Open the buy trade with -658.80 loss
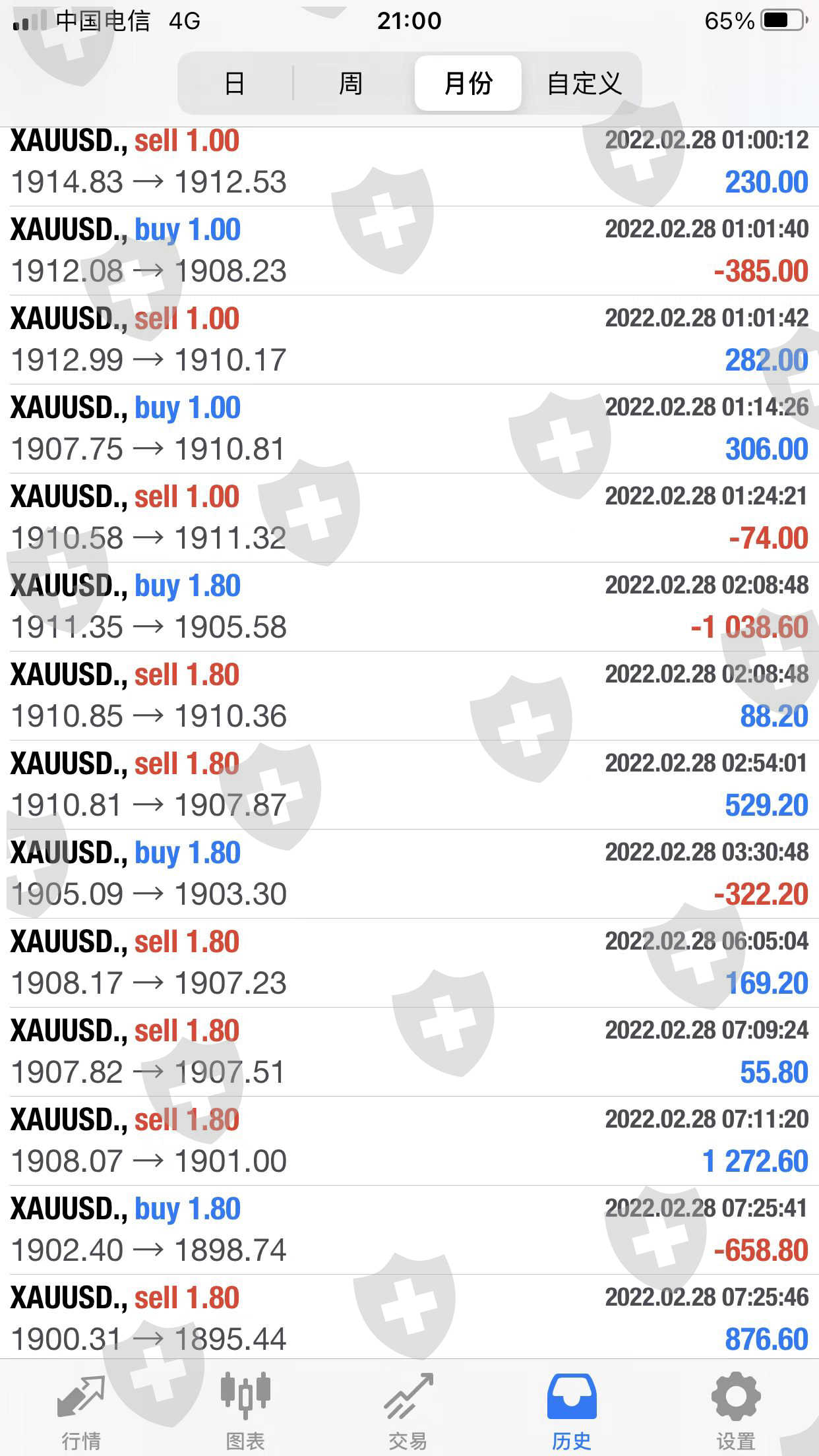Screen dimensions: 819x1456 (x=409, y=1230)
